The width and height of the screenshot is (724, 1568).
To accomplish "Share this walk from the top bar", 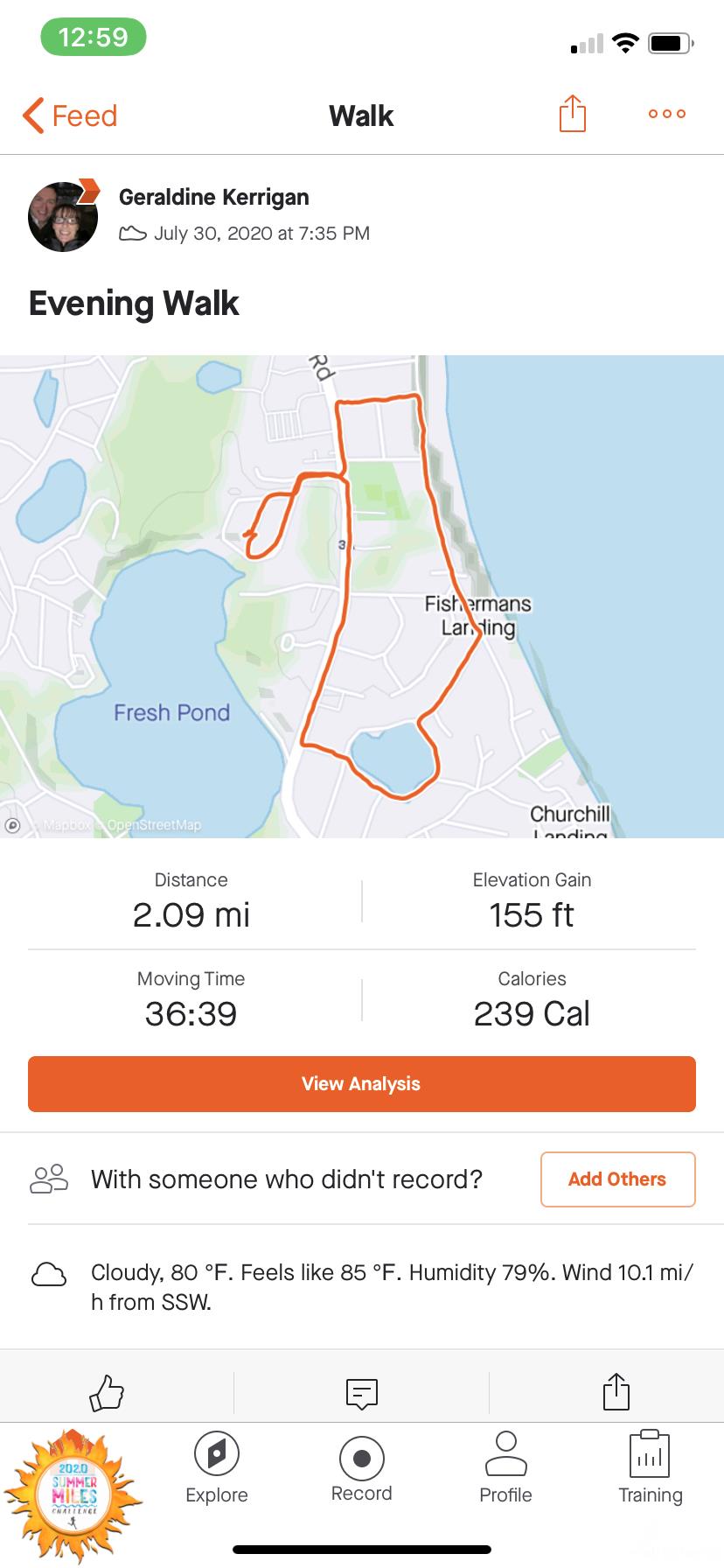I will click(572, 114).
